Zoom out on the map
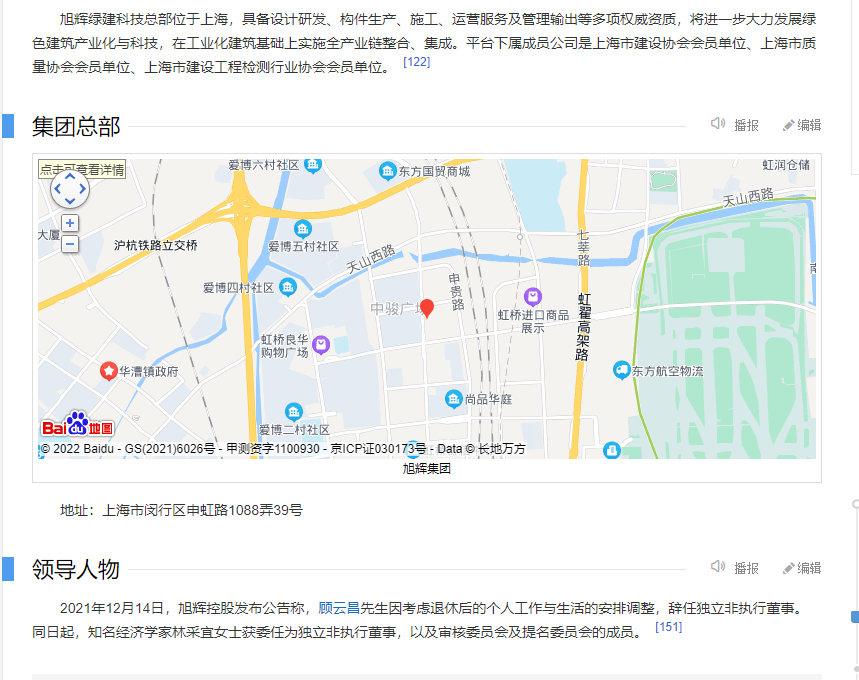Image resolution: width=859 pixels, height=680 pixels. 70,243
